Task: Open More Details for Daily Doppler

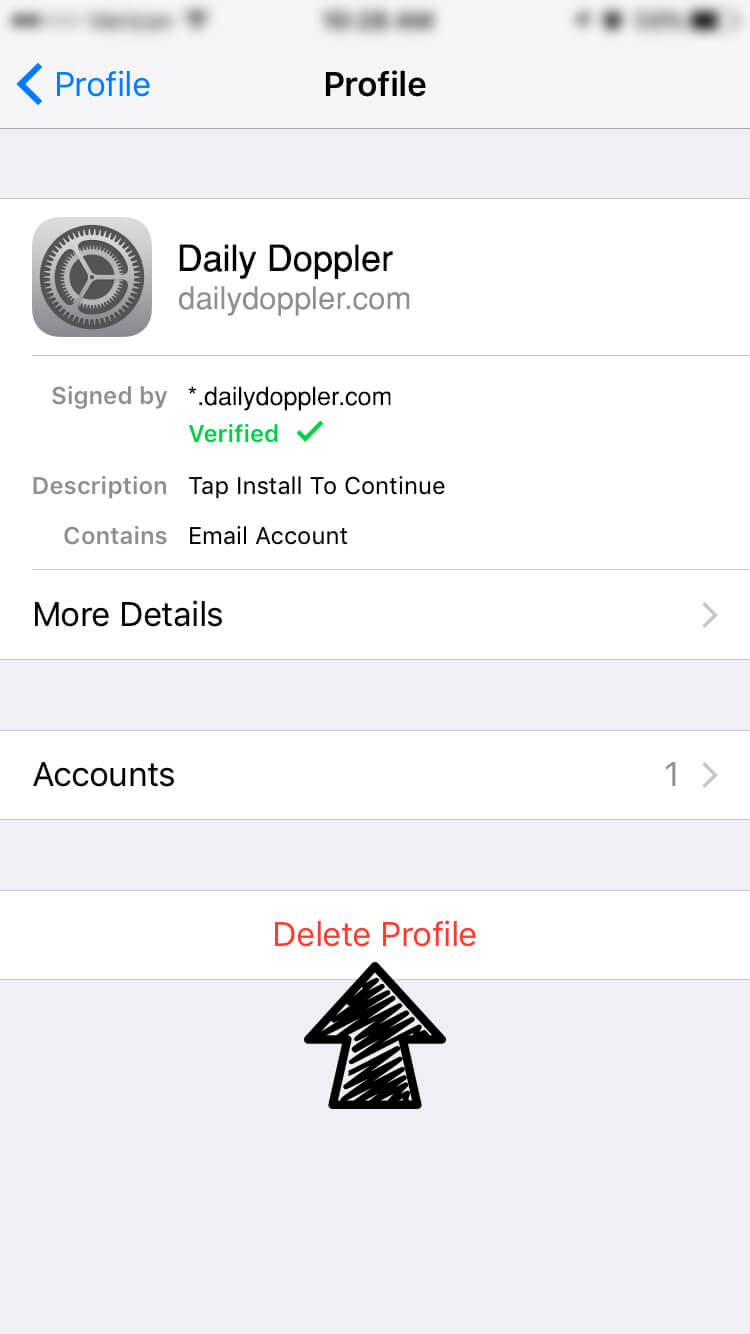Action: (375, 614)
